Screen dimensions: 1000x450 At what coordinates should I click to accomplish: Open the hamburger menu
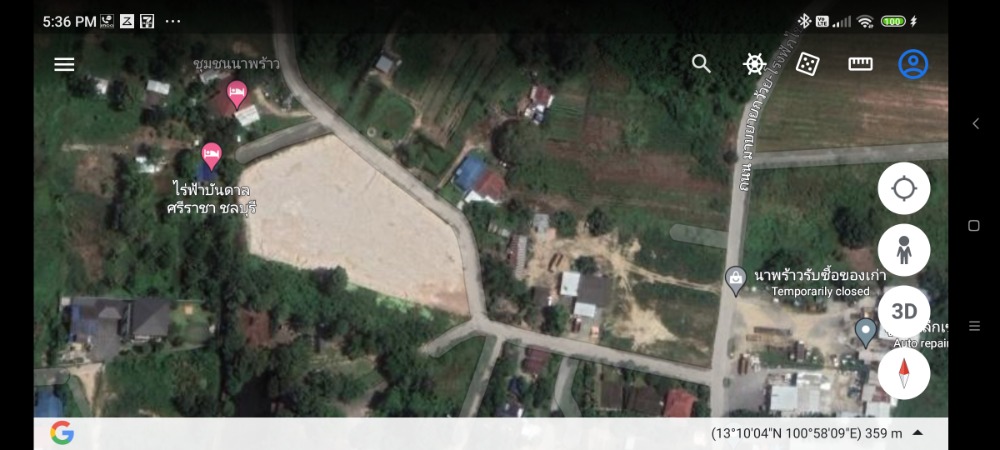tap(64, 64)
